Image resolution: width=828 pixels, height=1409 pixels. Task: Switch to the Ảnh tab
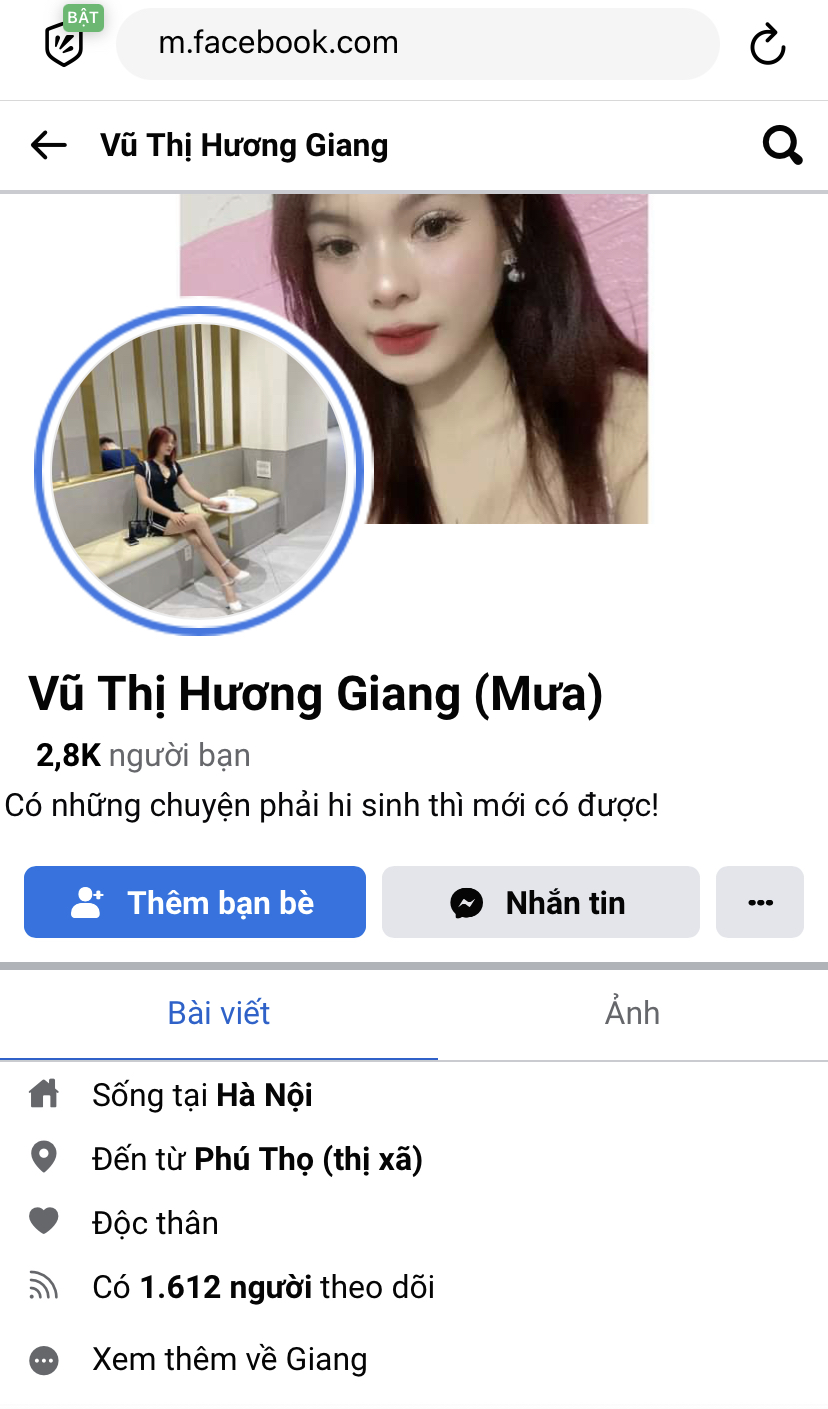pyautogui.click(x=632, y=1013)
